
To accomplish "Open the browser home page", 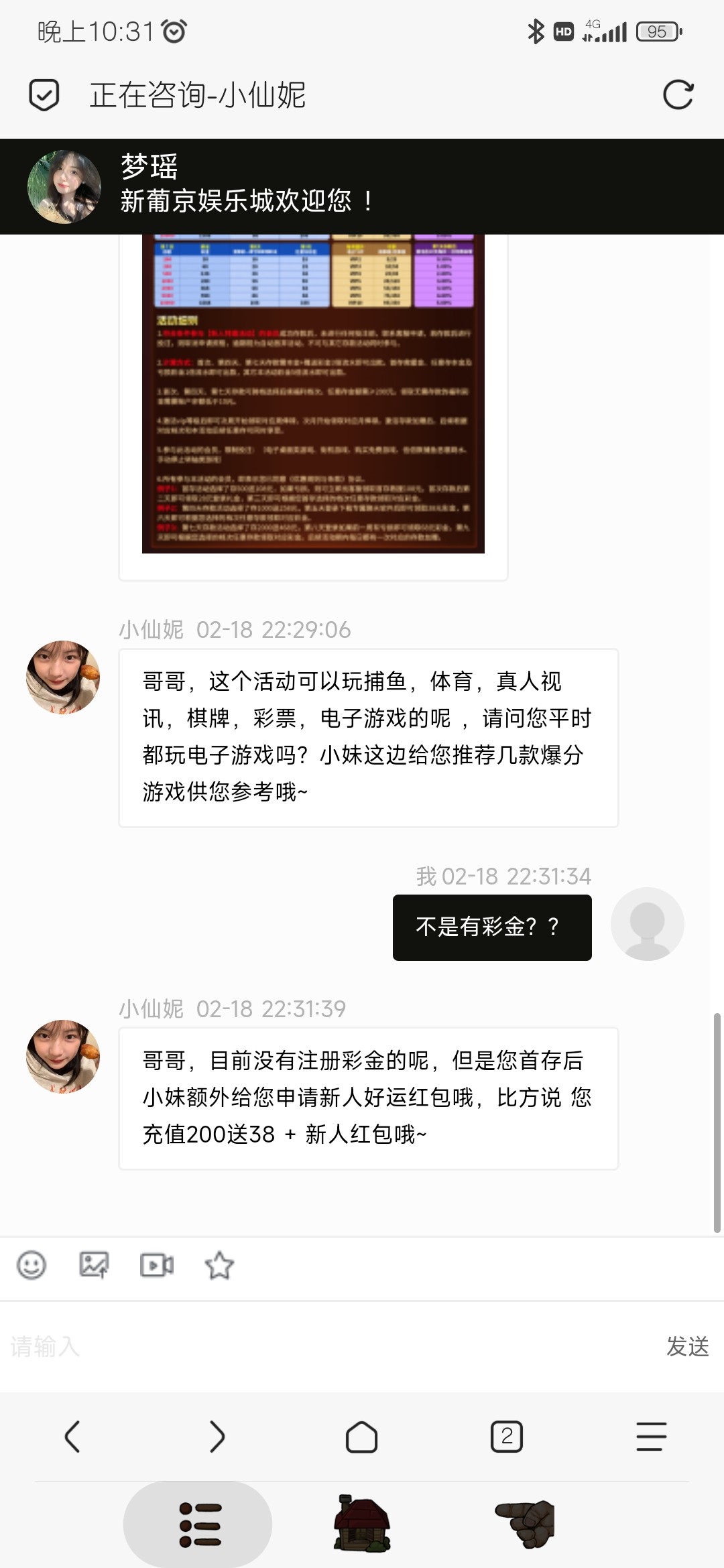I will 362,1437.
